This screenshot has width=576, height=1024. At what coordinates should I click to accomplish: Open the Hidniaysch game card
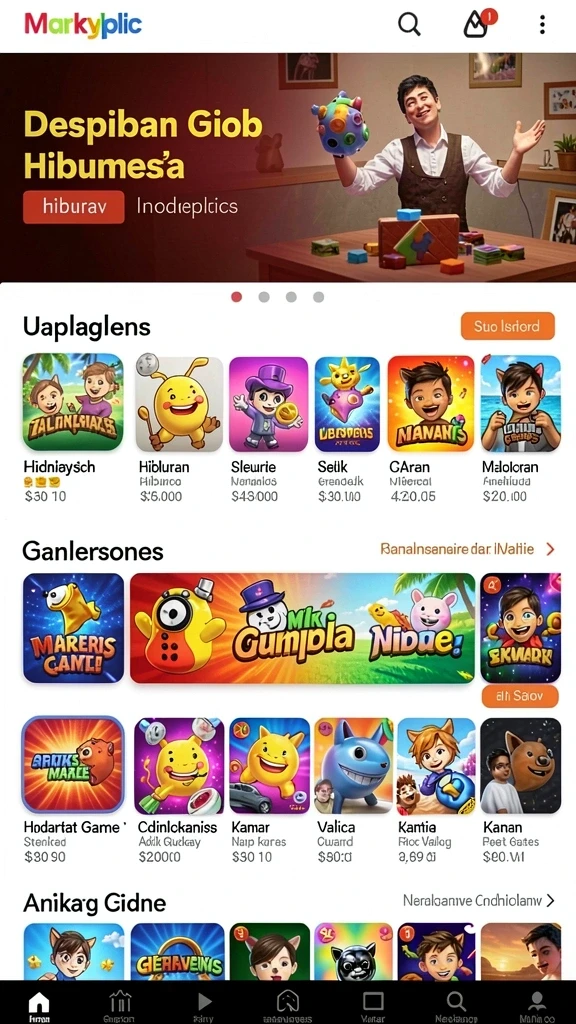[x=73, y=428]
